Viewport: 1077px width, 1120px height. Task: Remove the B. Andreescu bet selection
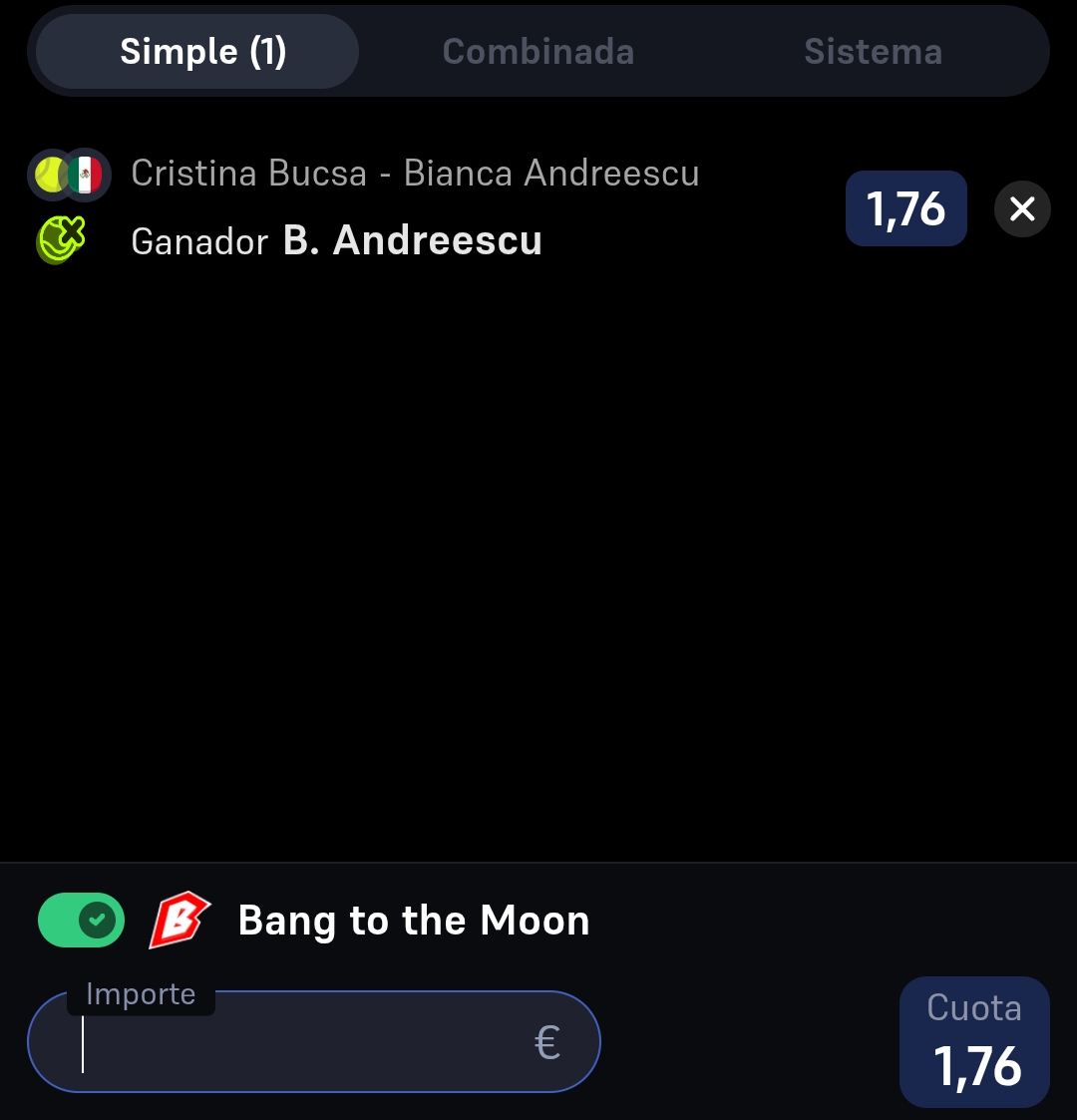pyautogui.click(x=1022, y=209)
